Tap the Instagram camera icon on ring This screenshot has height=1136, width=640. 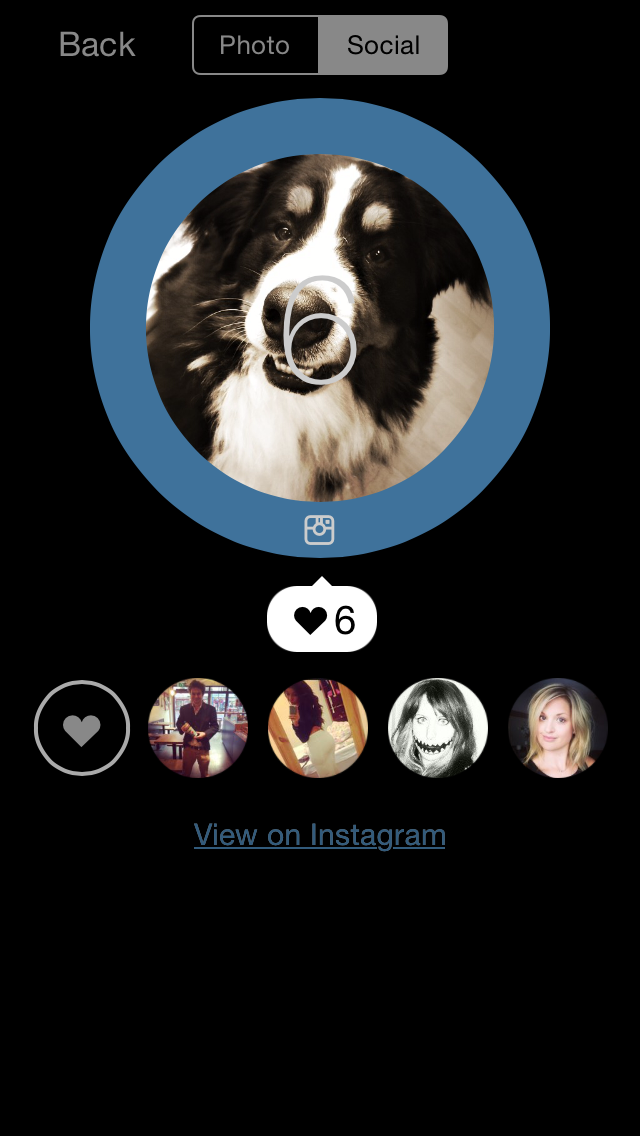319,530
